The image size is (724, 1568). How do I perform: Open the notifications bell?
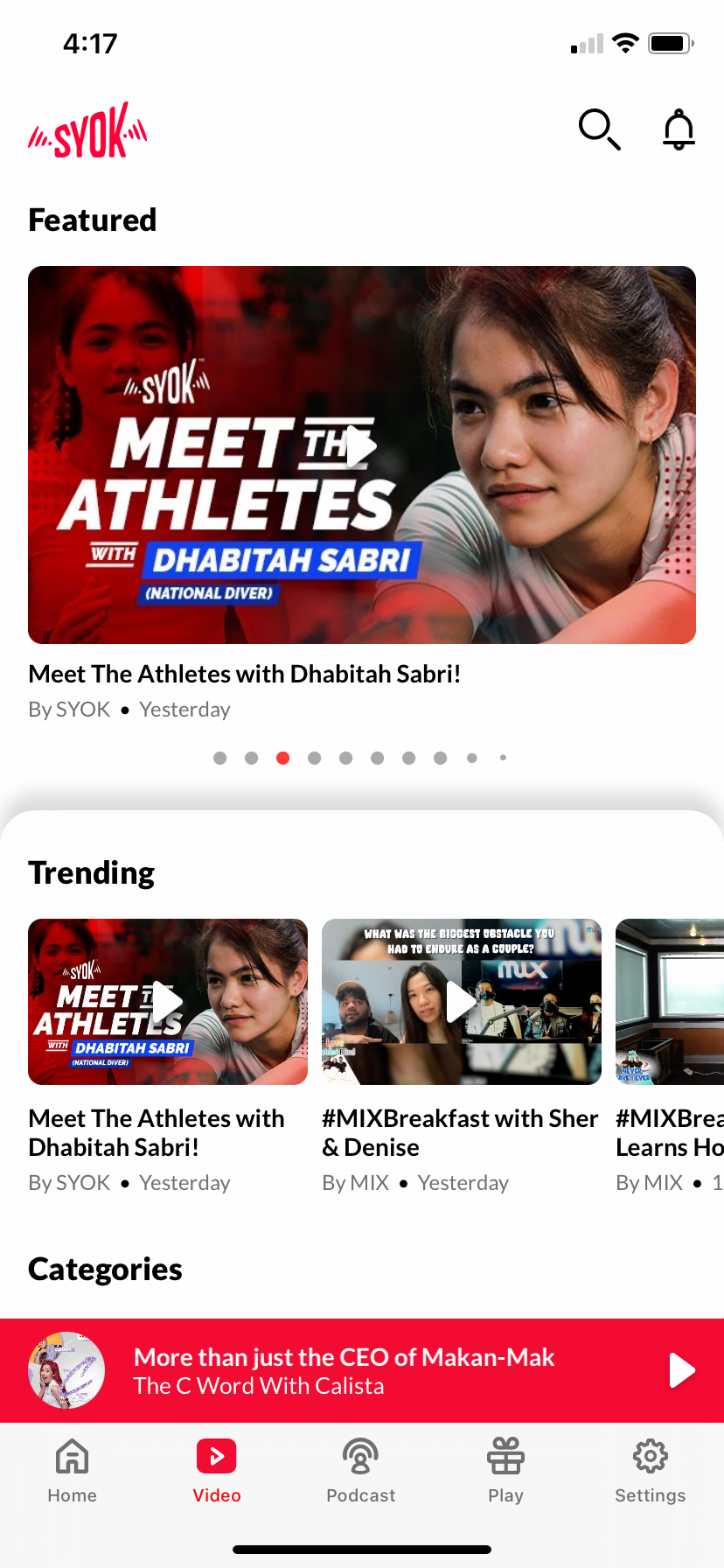(x=679, y=129)
